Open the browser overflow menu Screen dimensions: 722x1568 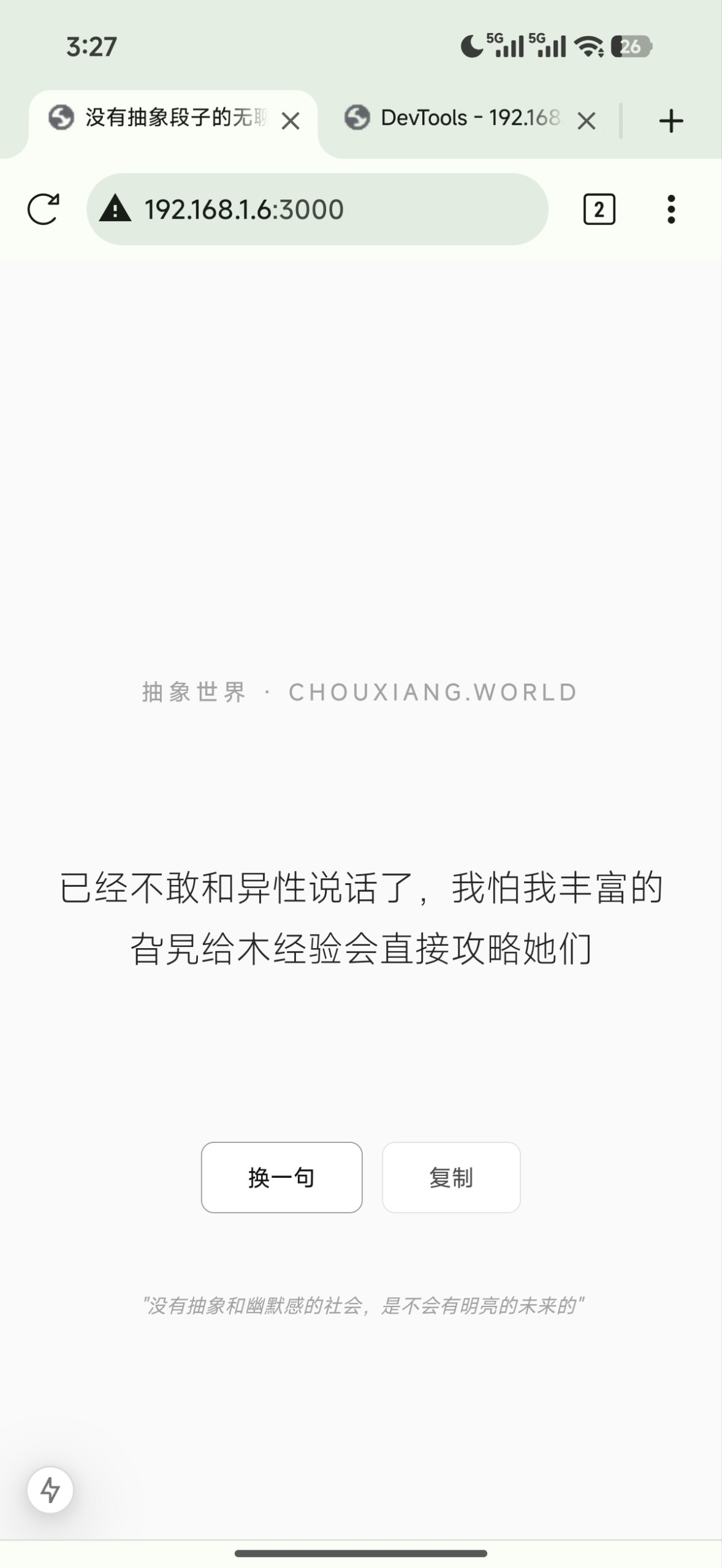click(671, 209)
